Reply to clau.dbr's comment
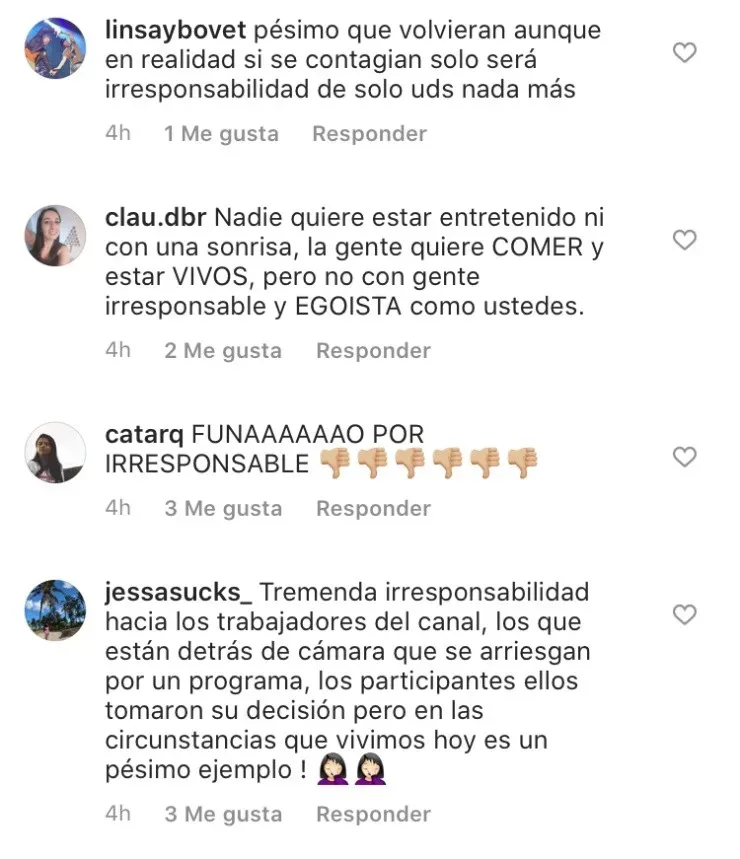Screen dimensions: 740x859 (373, 351)
